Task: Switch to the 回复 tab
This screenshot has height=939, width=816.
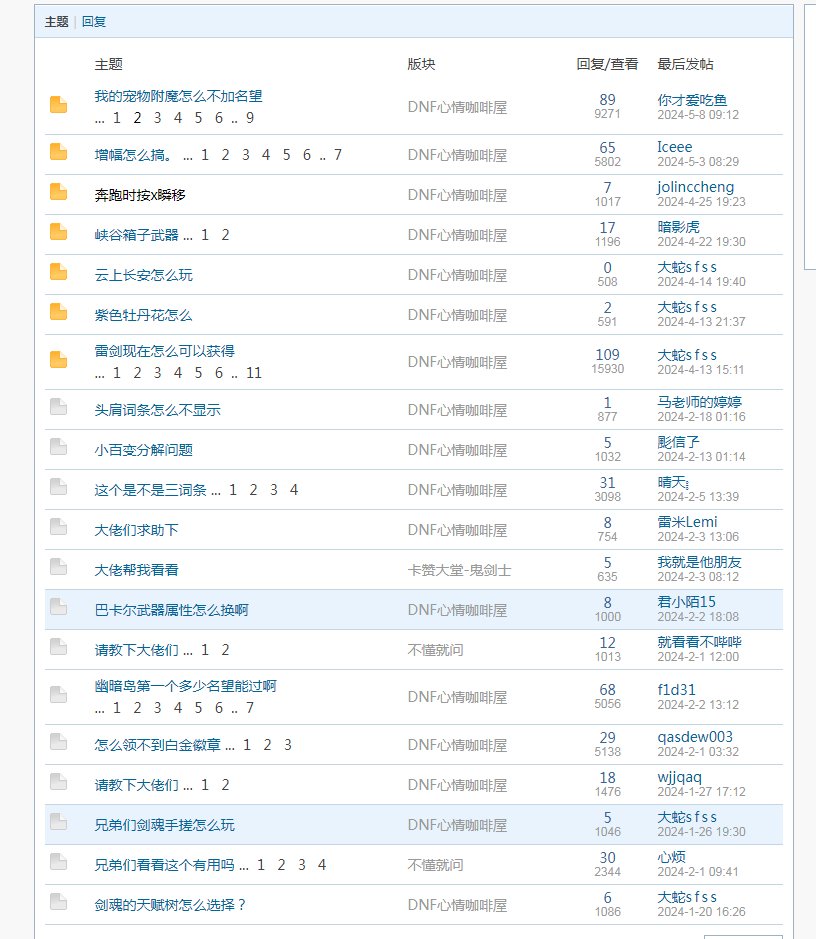Action: tap(94, 21)
